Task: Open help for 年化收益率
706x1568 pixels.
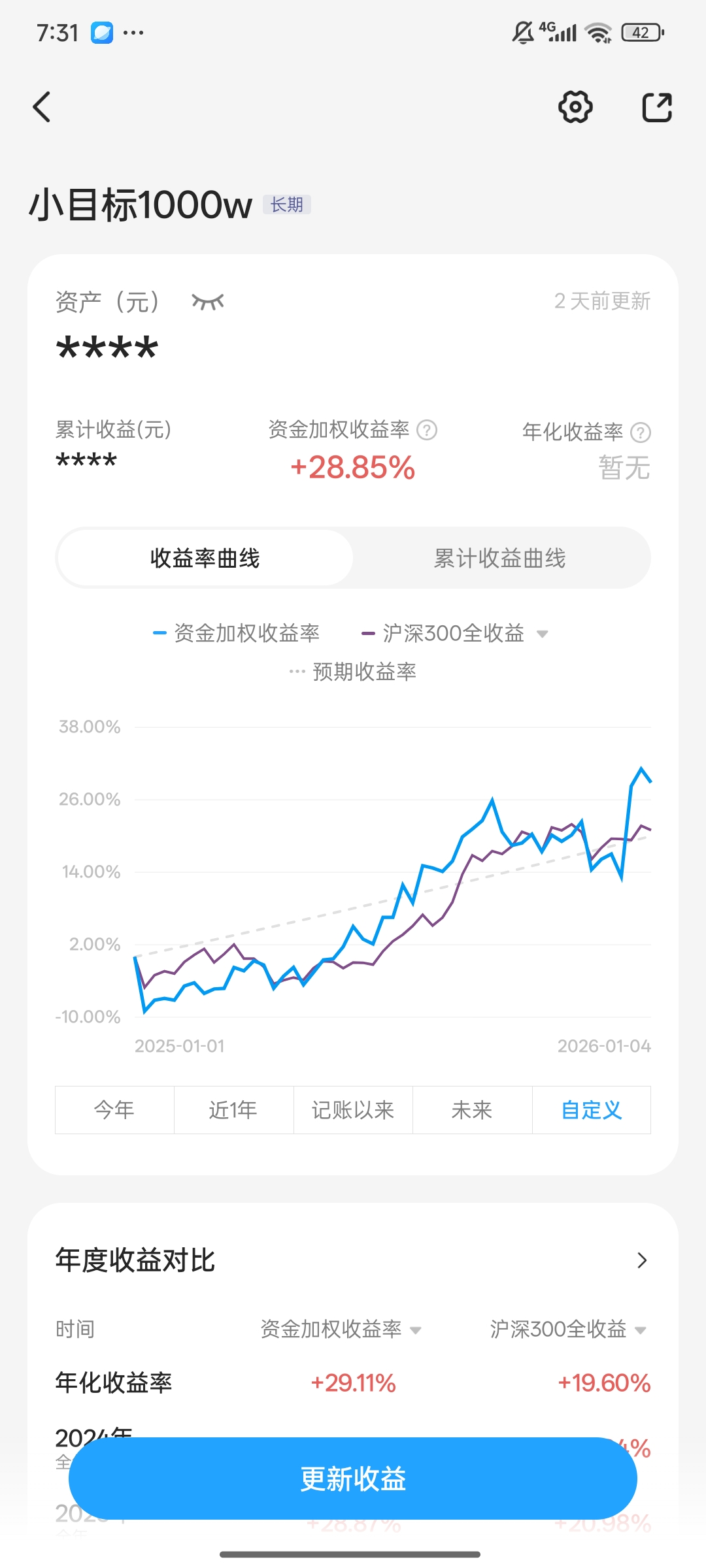Action: [x=641, y=433]
